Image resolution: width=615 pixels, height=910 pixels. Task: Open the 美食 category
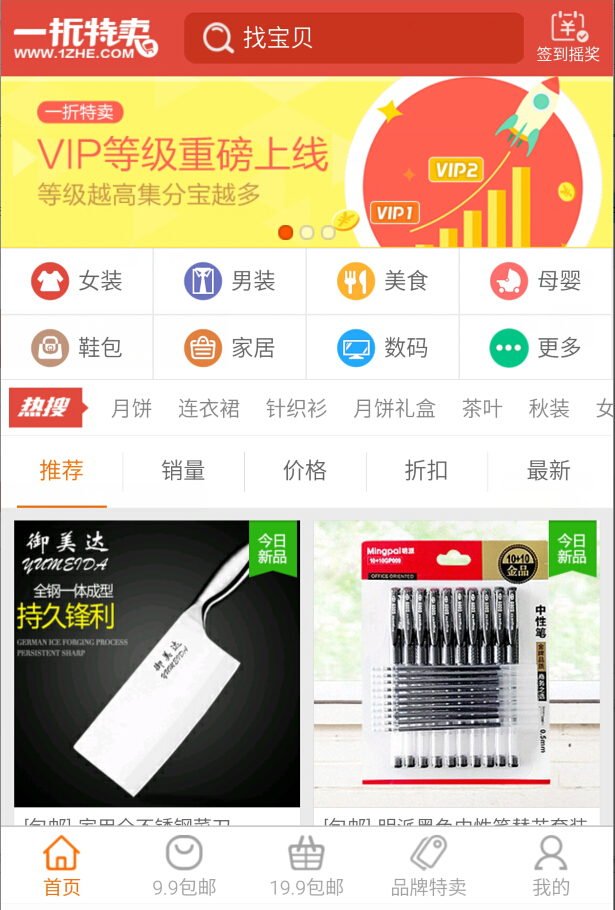pos(383,281)
